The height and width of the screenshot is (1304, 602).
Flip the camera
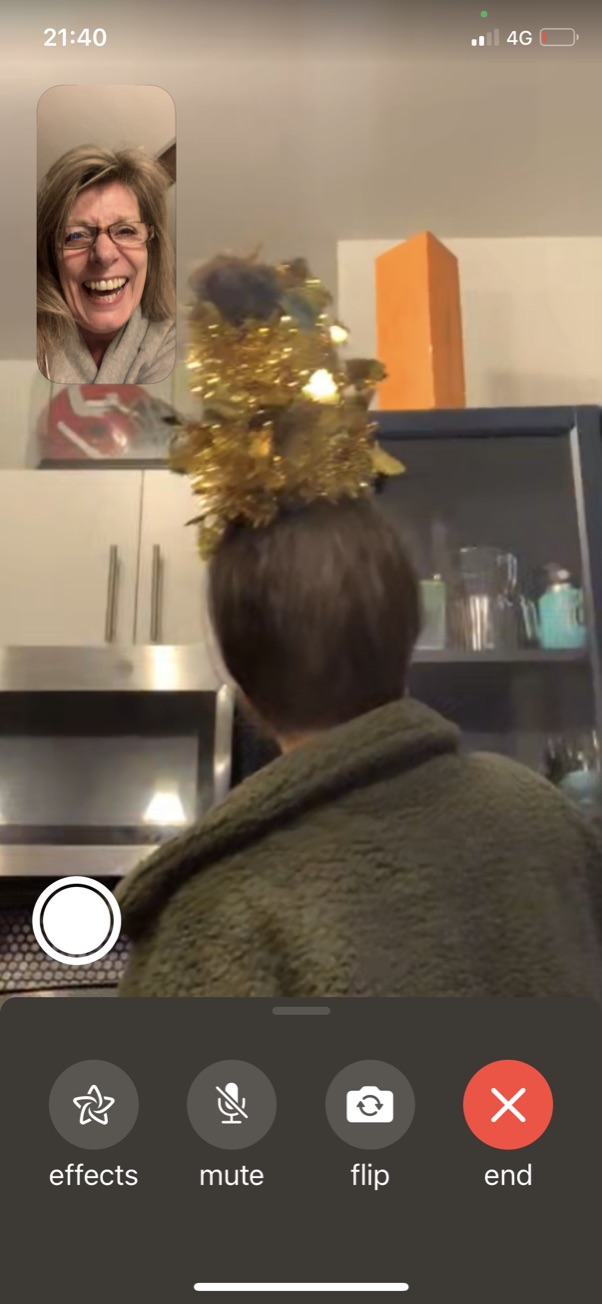click(x=370, y=1105)
